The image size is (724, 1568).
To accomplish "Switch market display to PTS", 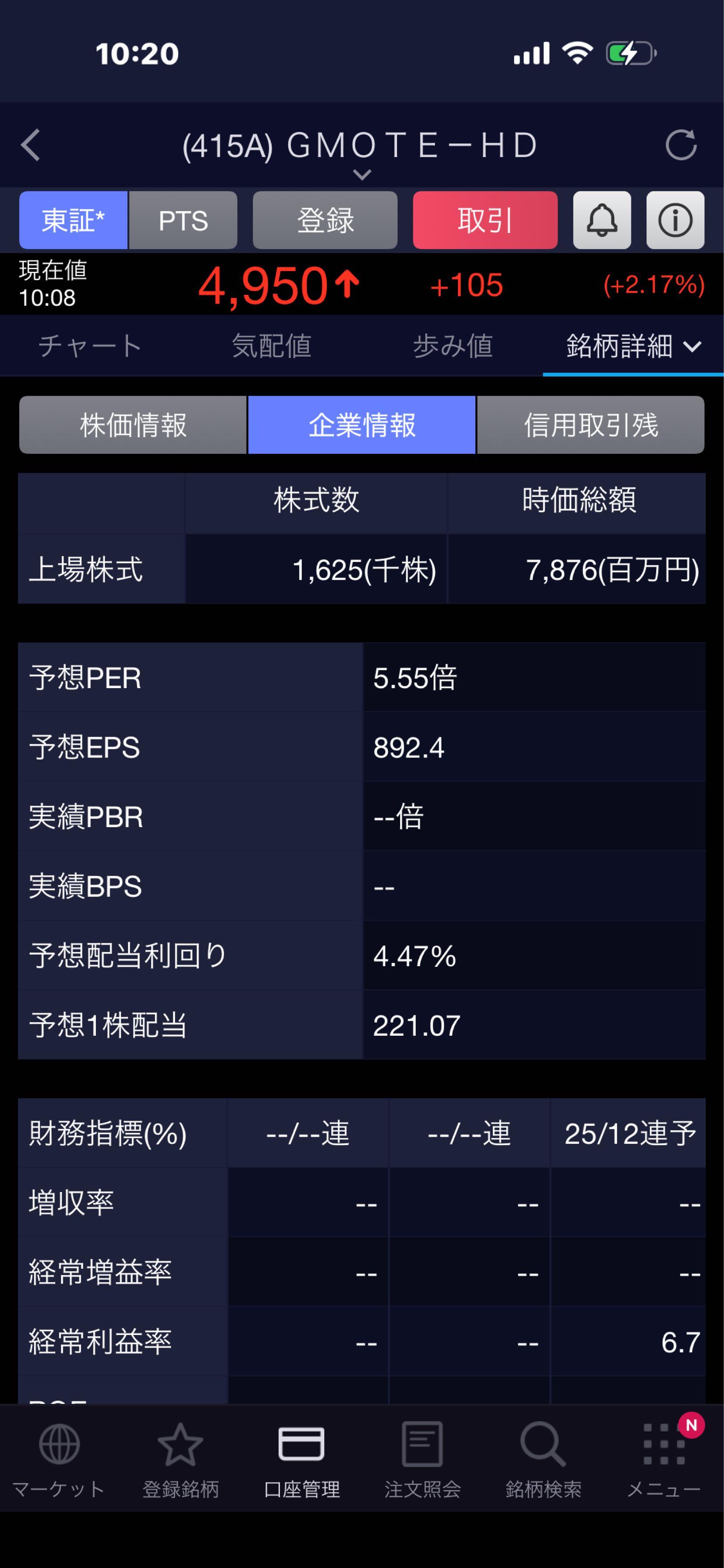I will pyautogui.click(x=183, y=220).
